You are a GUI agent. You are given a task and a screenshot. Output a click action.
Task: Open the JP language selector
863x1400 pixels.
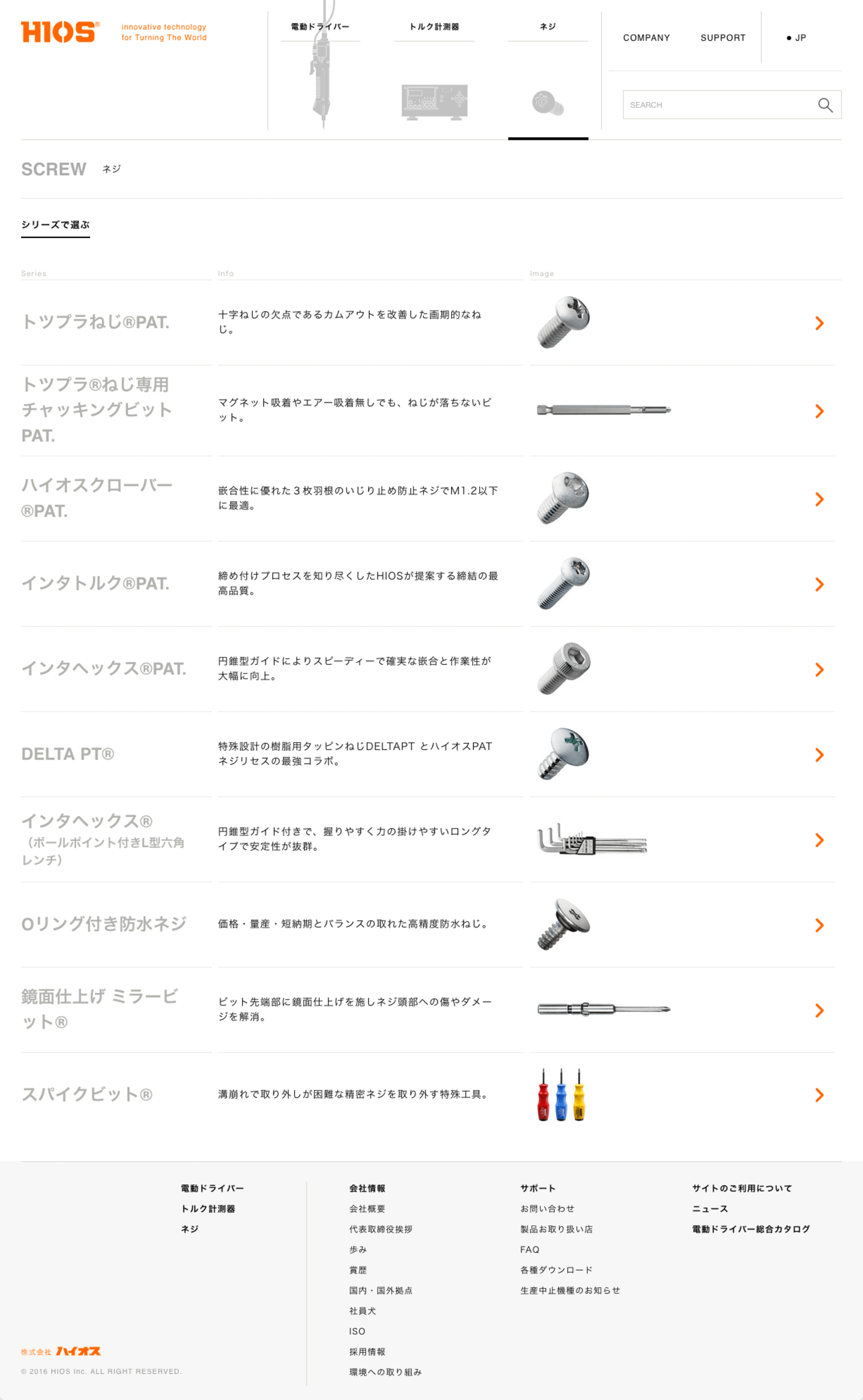[x=796, y=38]
